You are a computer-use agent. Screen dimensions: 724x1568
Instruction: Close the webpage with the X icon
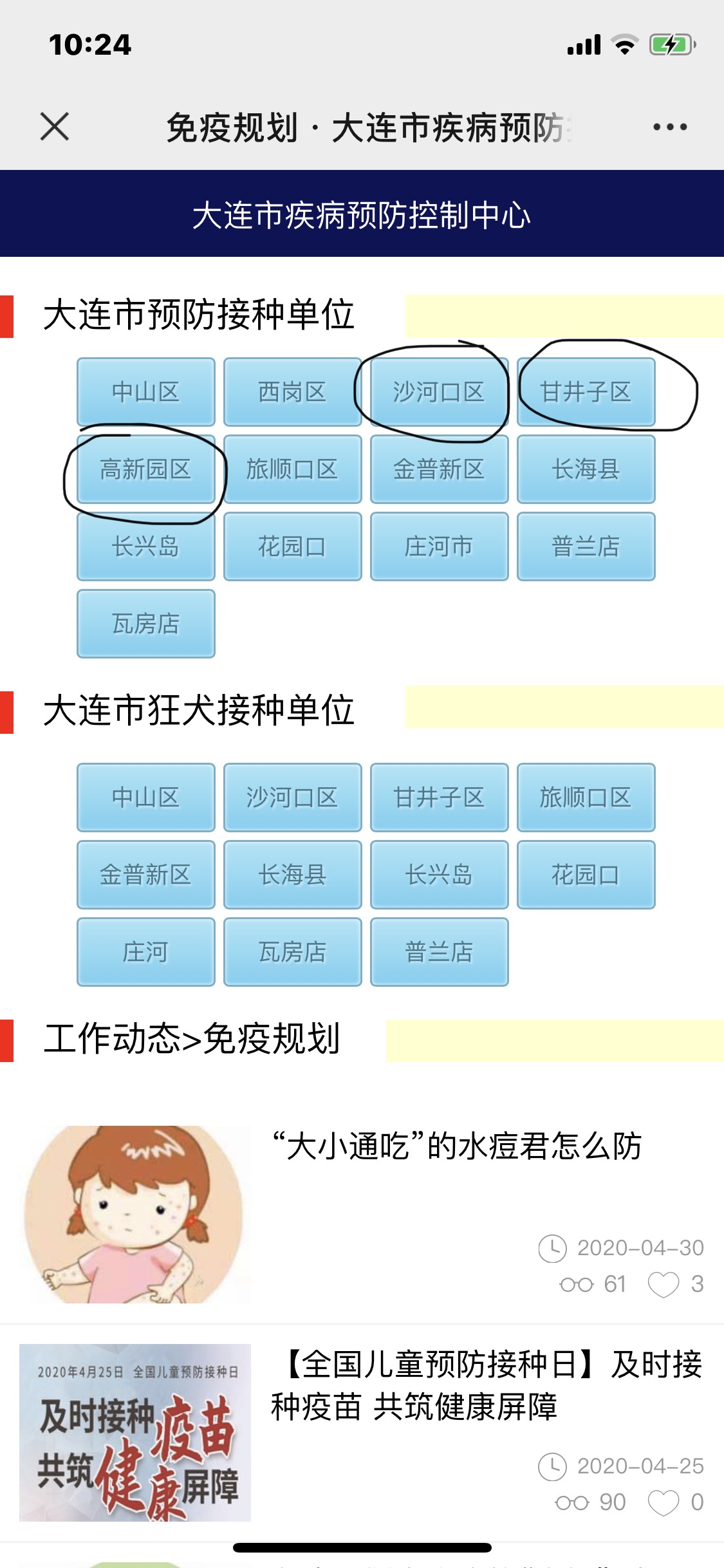coord(55,126)
